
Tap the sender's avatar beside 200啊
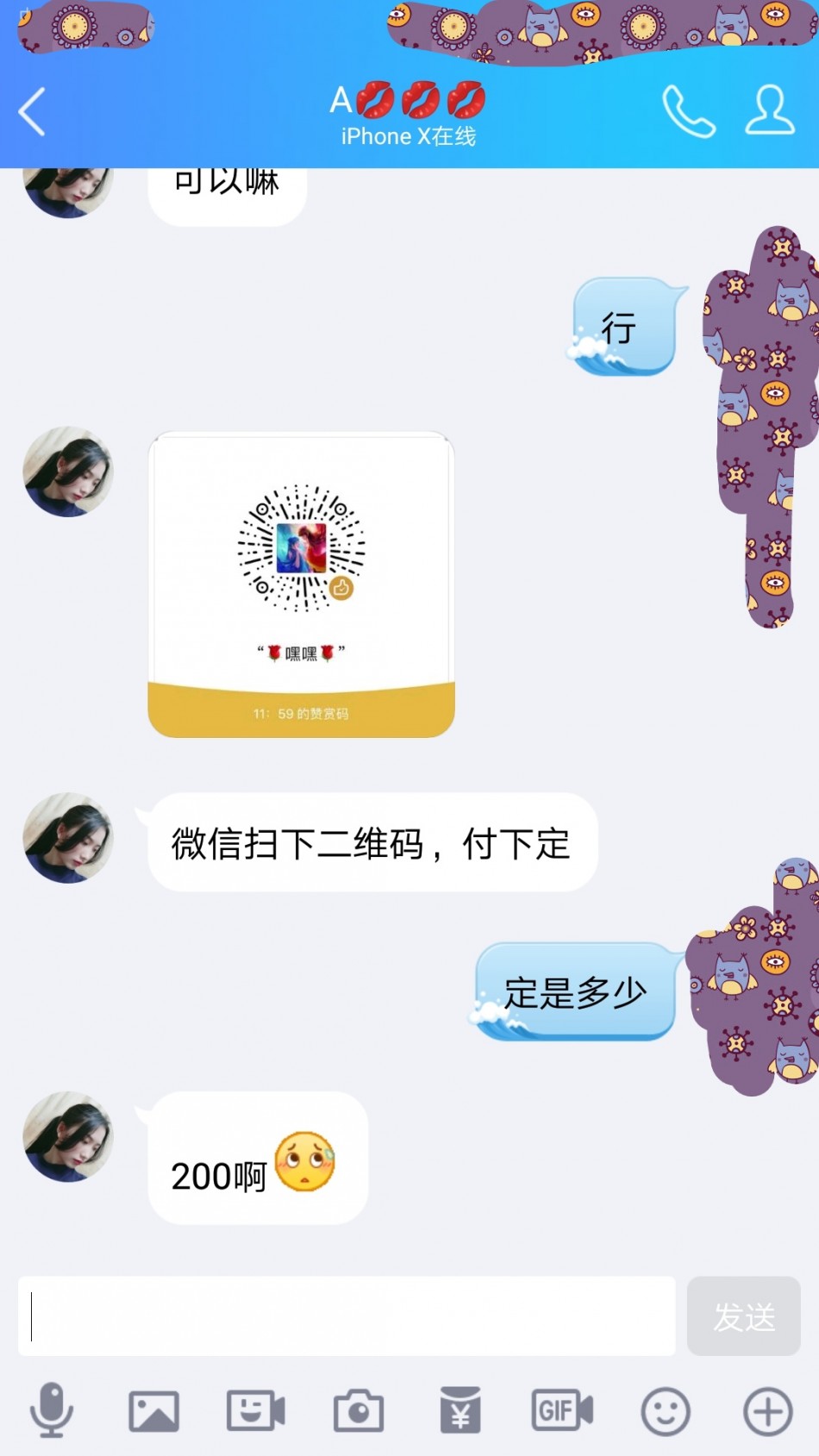coord(68,1137)
